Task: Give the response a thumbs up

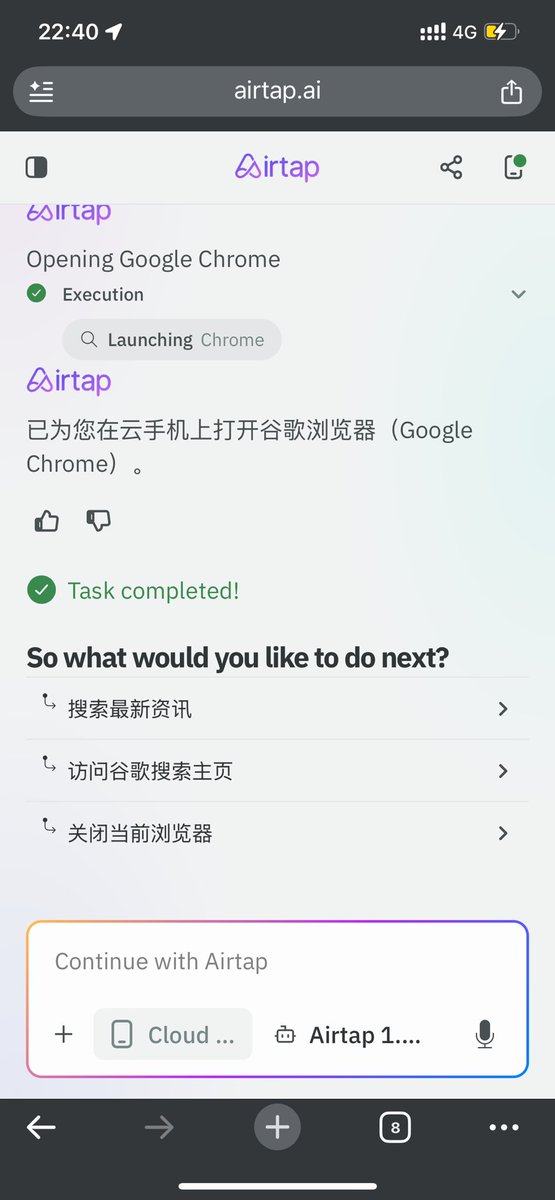Action: (x=47, y=521)
